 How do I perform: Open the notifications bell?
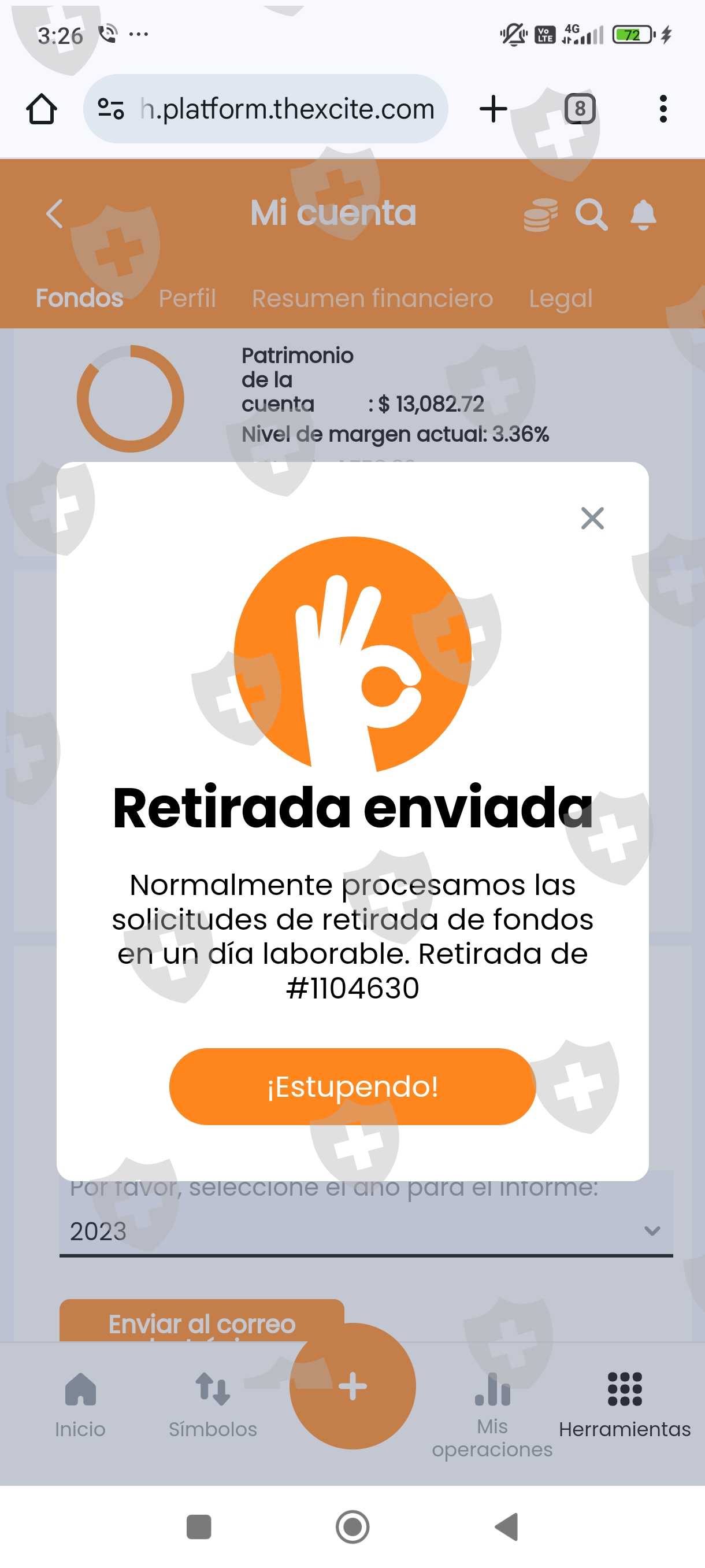643,215
